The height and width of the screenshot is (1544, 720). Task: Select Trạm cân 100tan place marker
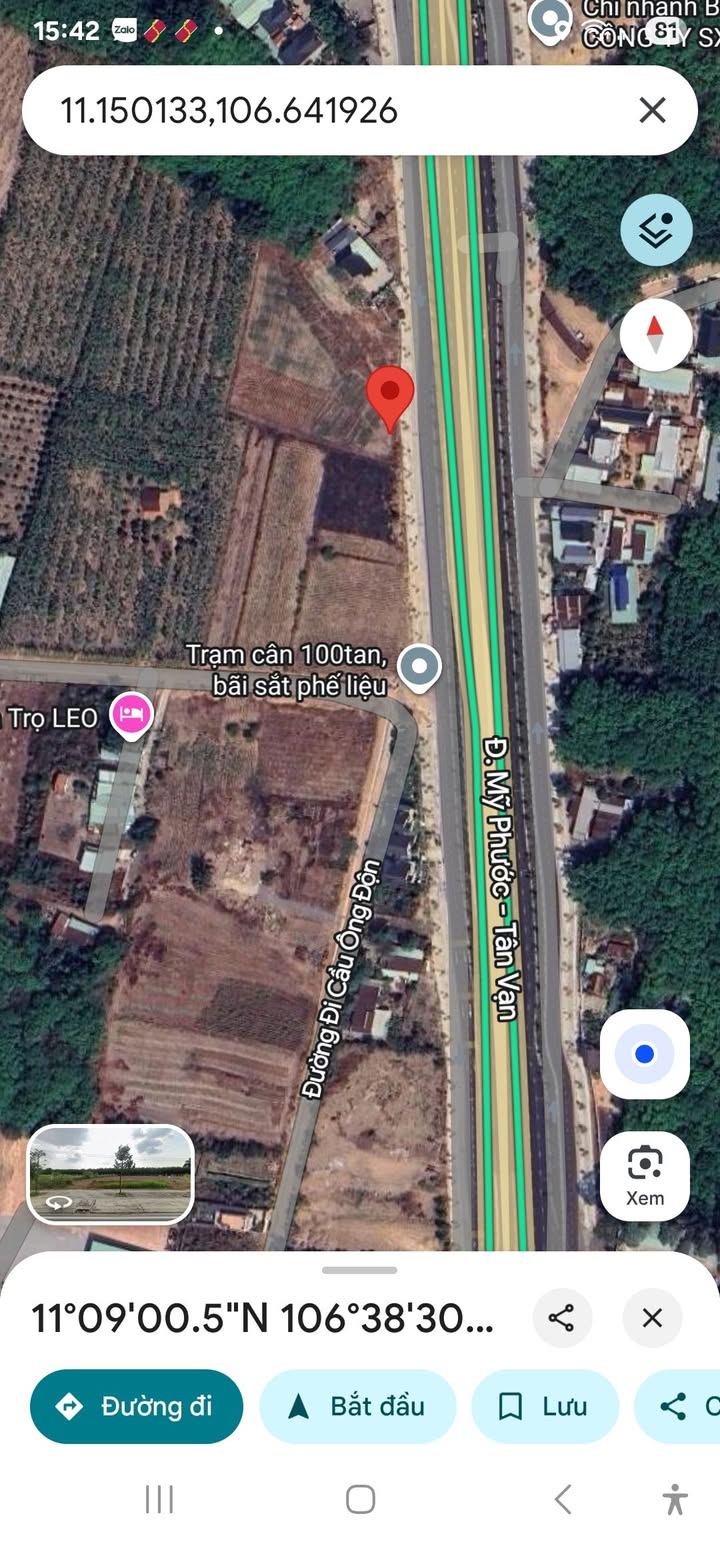[419, 667]
